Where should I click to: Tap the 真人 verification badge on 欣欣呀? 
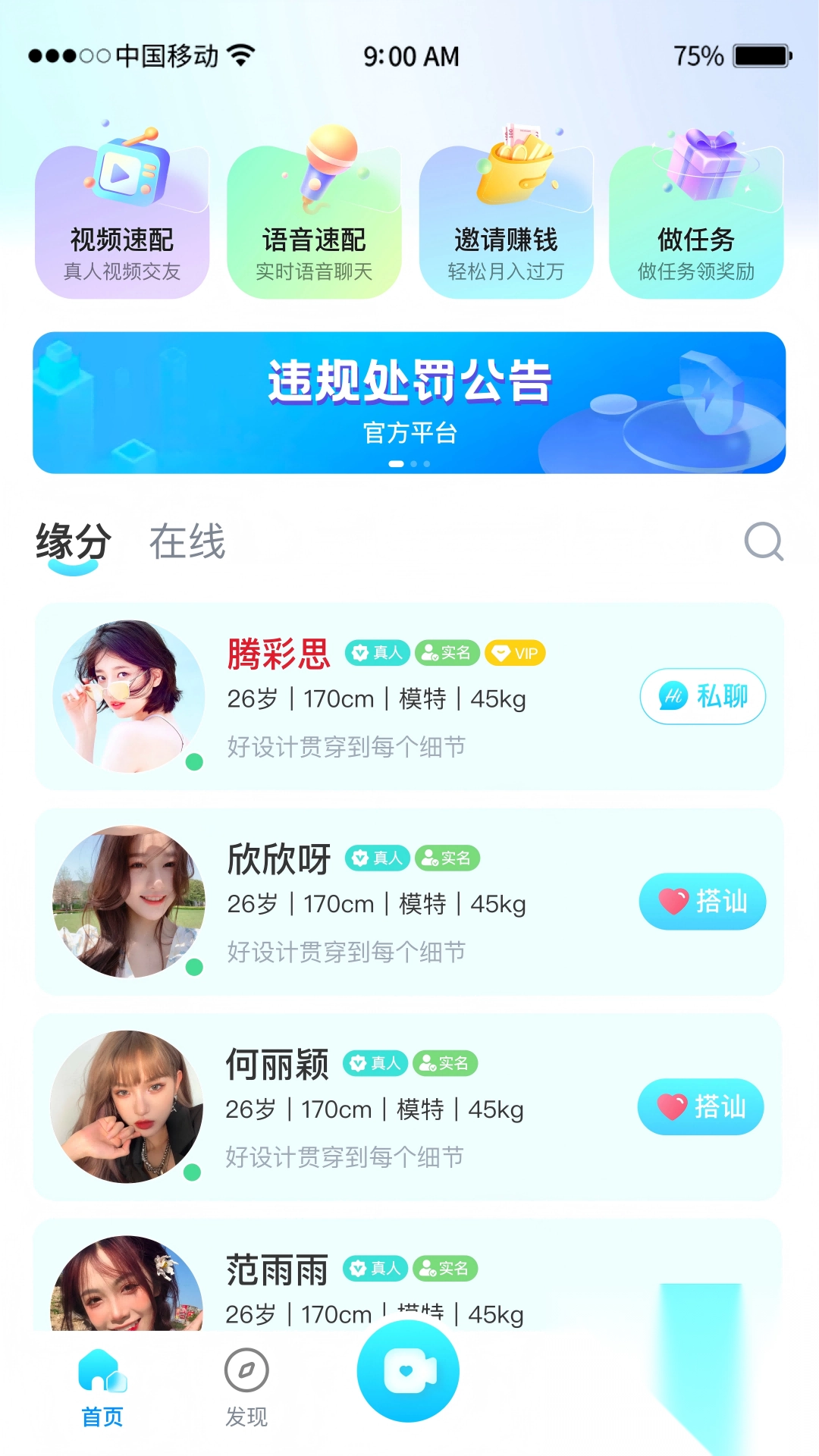pyautogui.click(x=377, y=858)
